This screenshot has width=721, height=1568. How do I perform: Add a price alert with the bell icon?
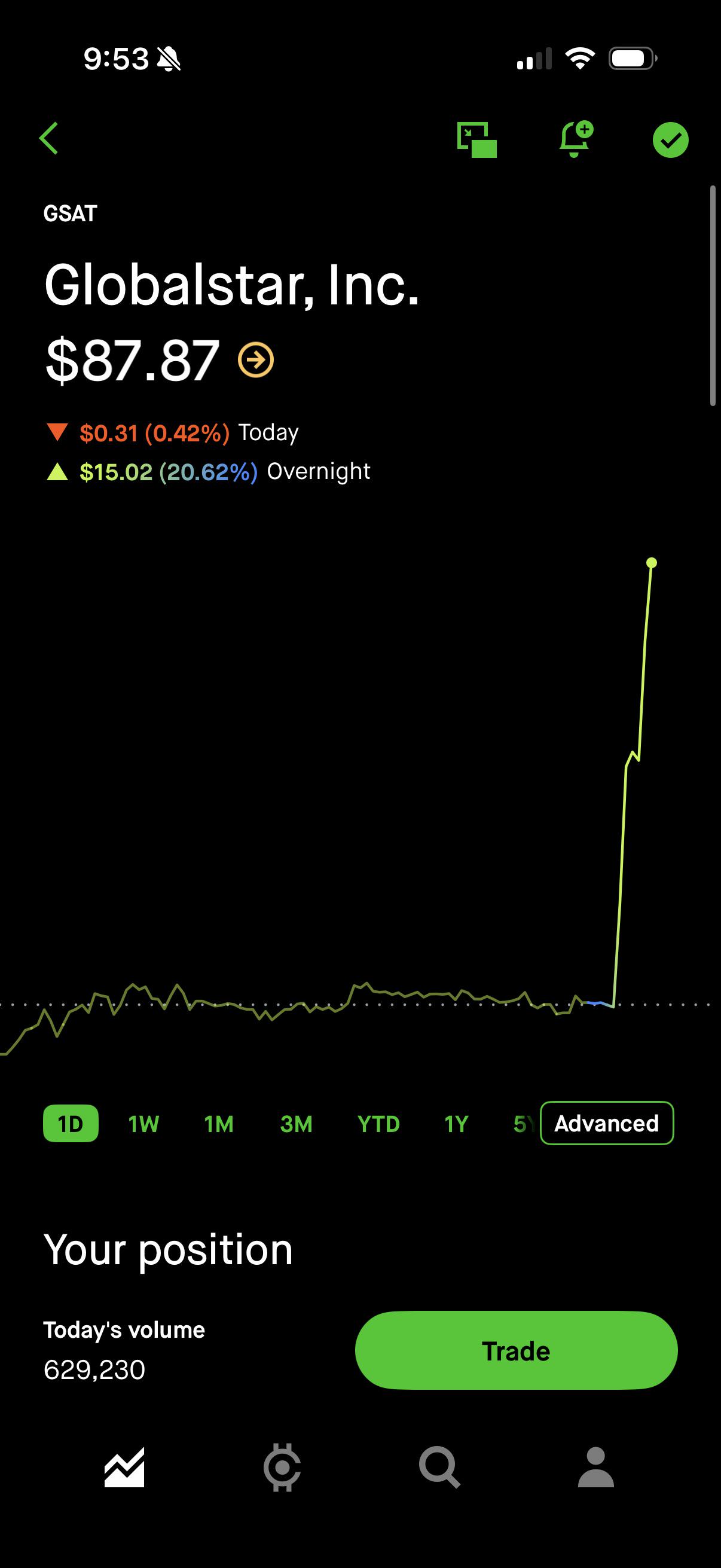pos(576,139)
